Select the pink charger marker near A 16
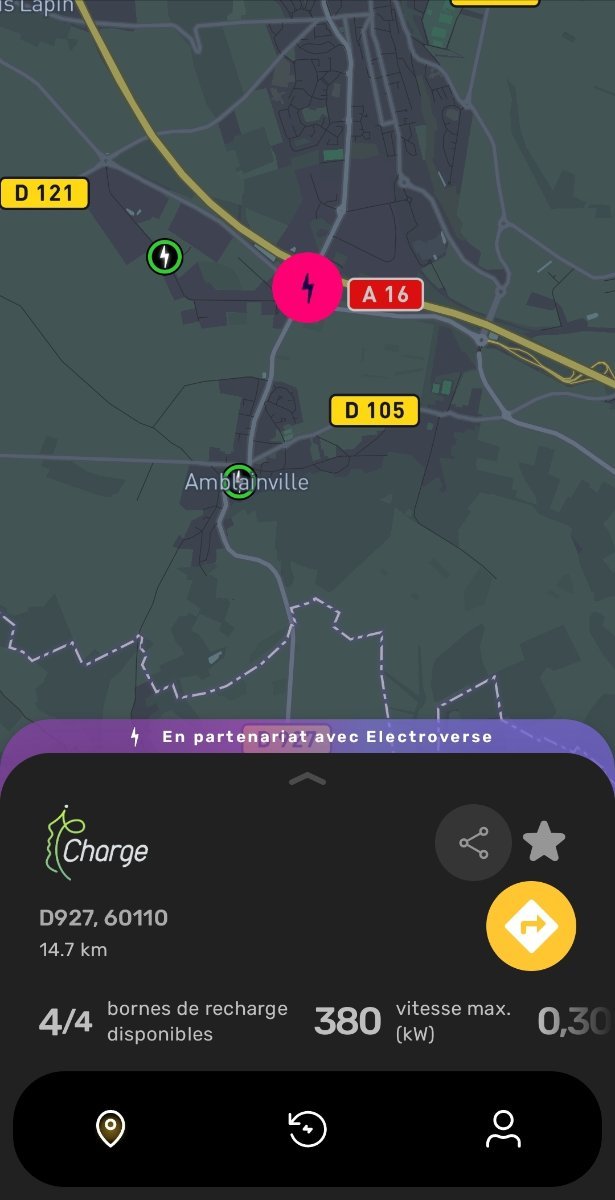 click(307, 288)
